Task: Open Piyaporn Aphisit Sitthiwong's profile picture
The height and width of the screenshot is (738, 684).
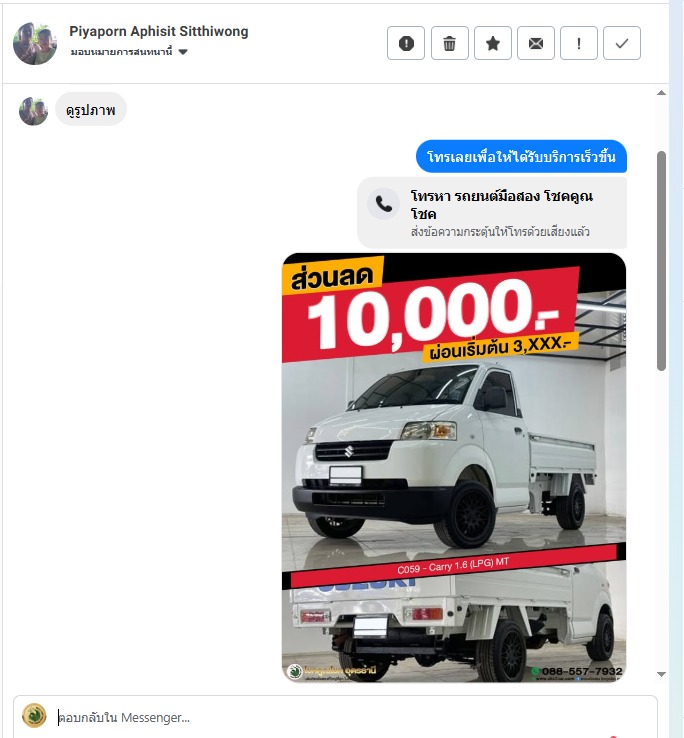Action: pyautogui.click(x=35, y=43)
